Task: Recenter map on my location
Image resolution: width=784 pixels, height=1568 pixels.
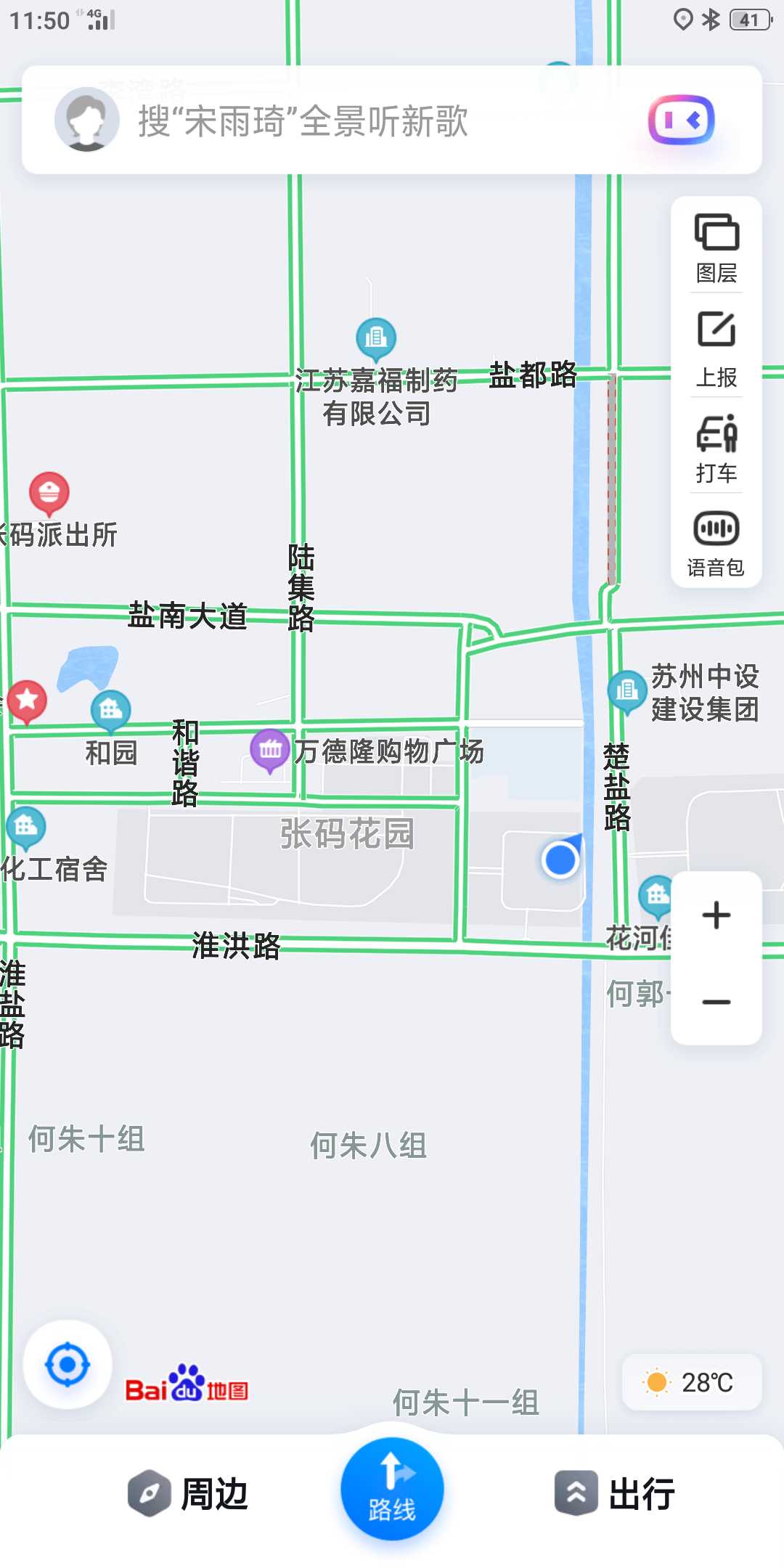Action: (68, 1365)
